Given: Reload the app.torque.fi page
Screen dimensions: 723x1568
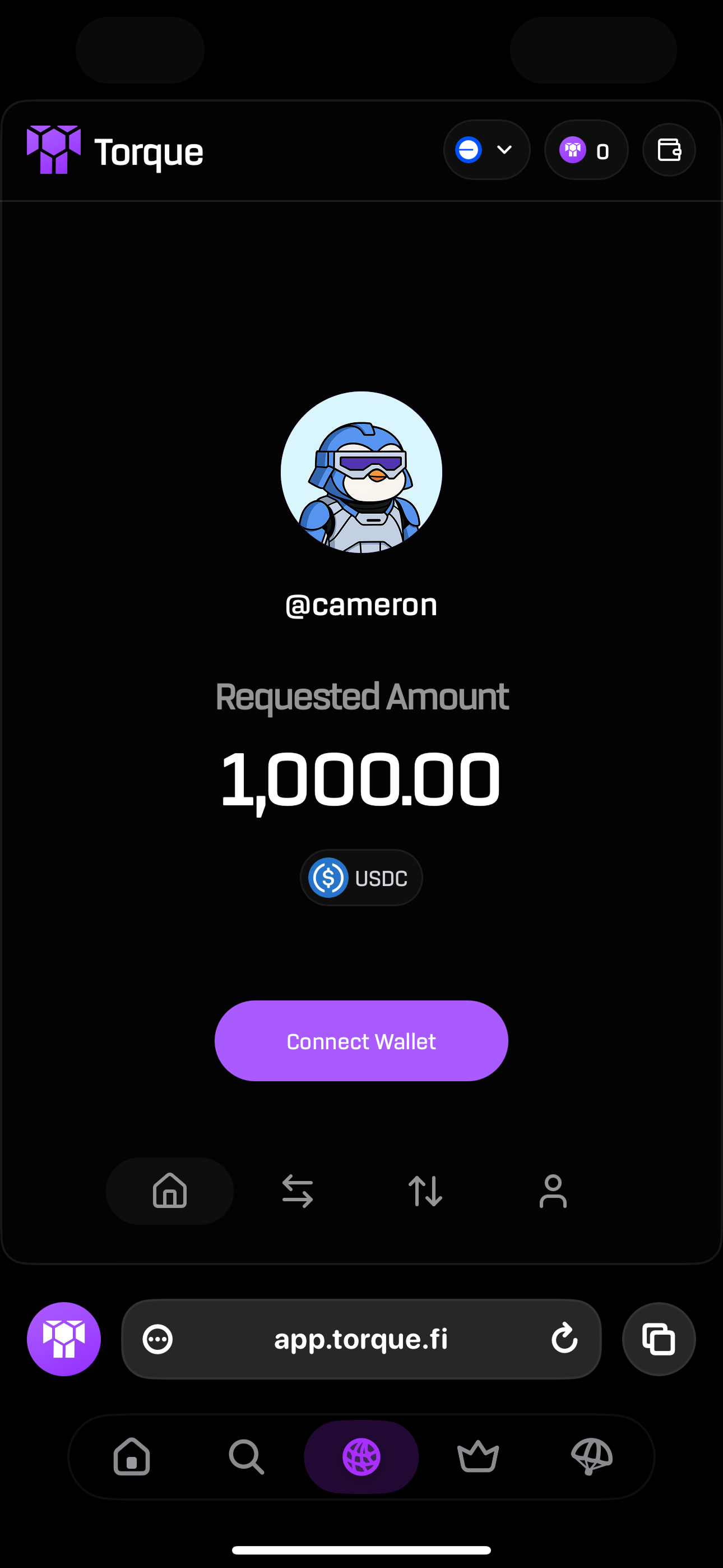Looking at the screenshot, I should [565, 1339].
